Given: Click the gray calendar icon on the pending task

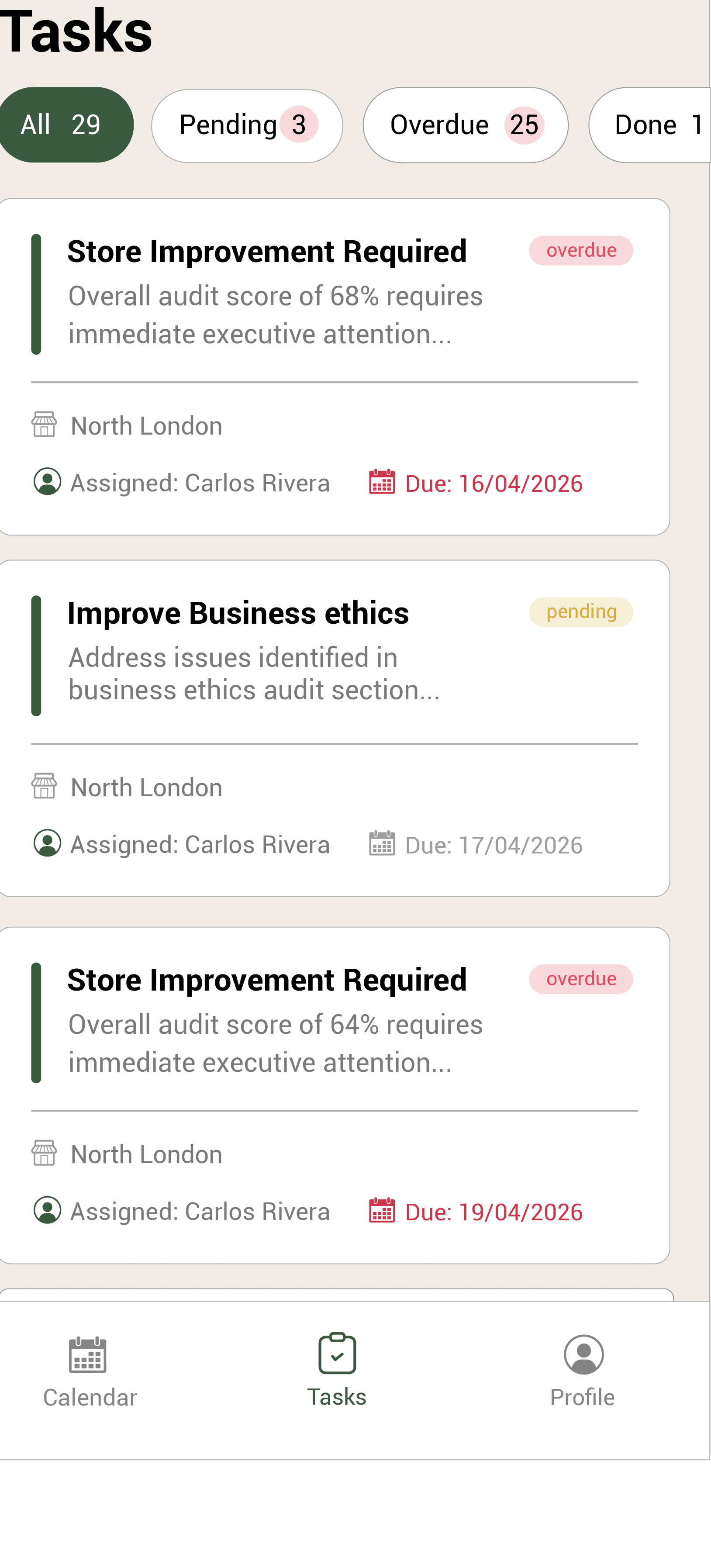Looking at the screenshot, I should pos(382,844).
